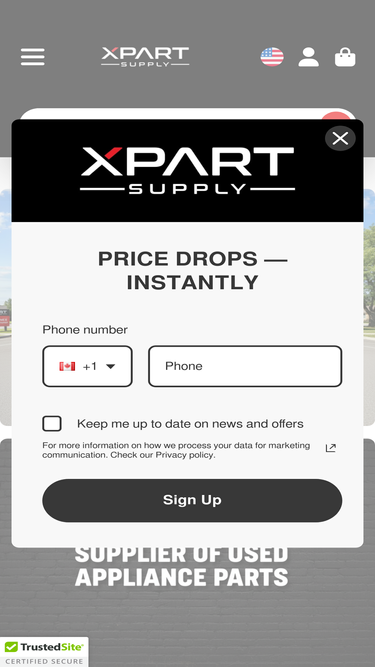The image size is (375, 667).
Task: Expand the +1 country code dropdown
Action: click(x=88, y=366)
